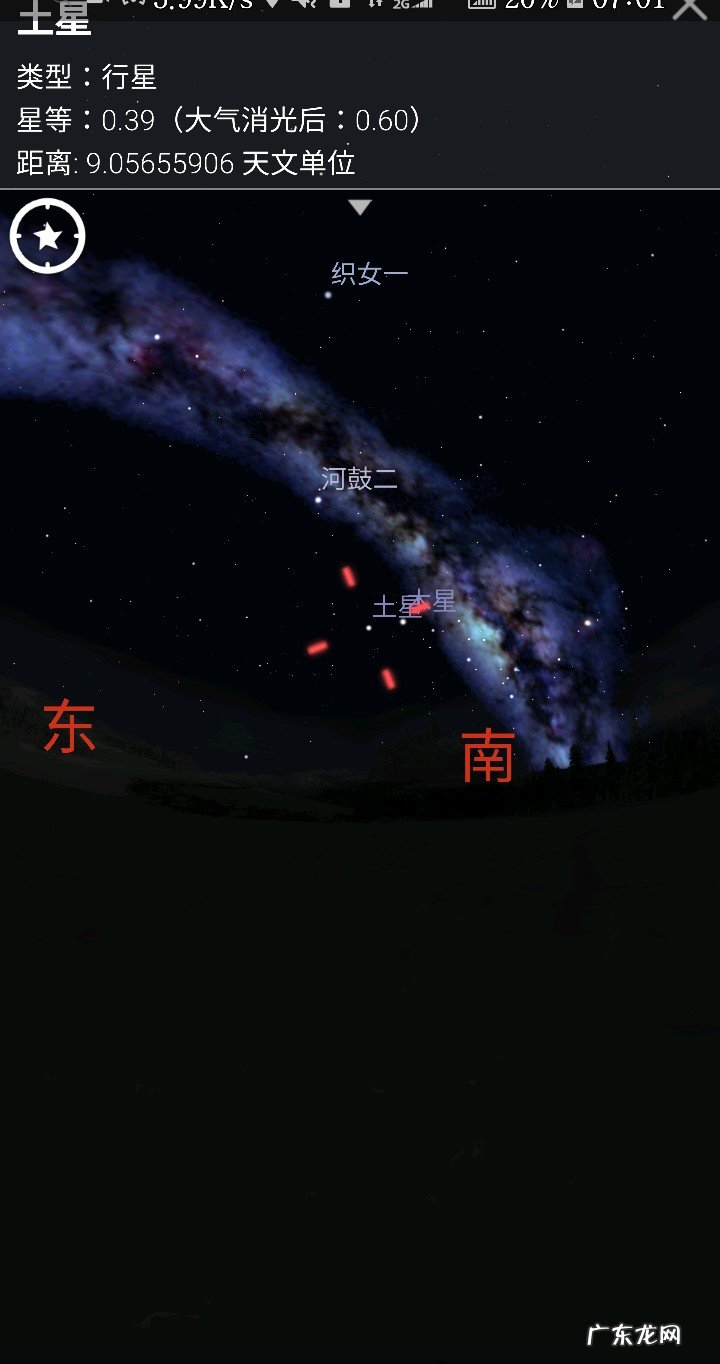Tap the lowest red satellite marker

pos(389,680)
